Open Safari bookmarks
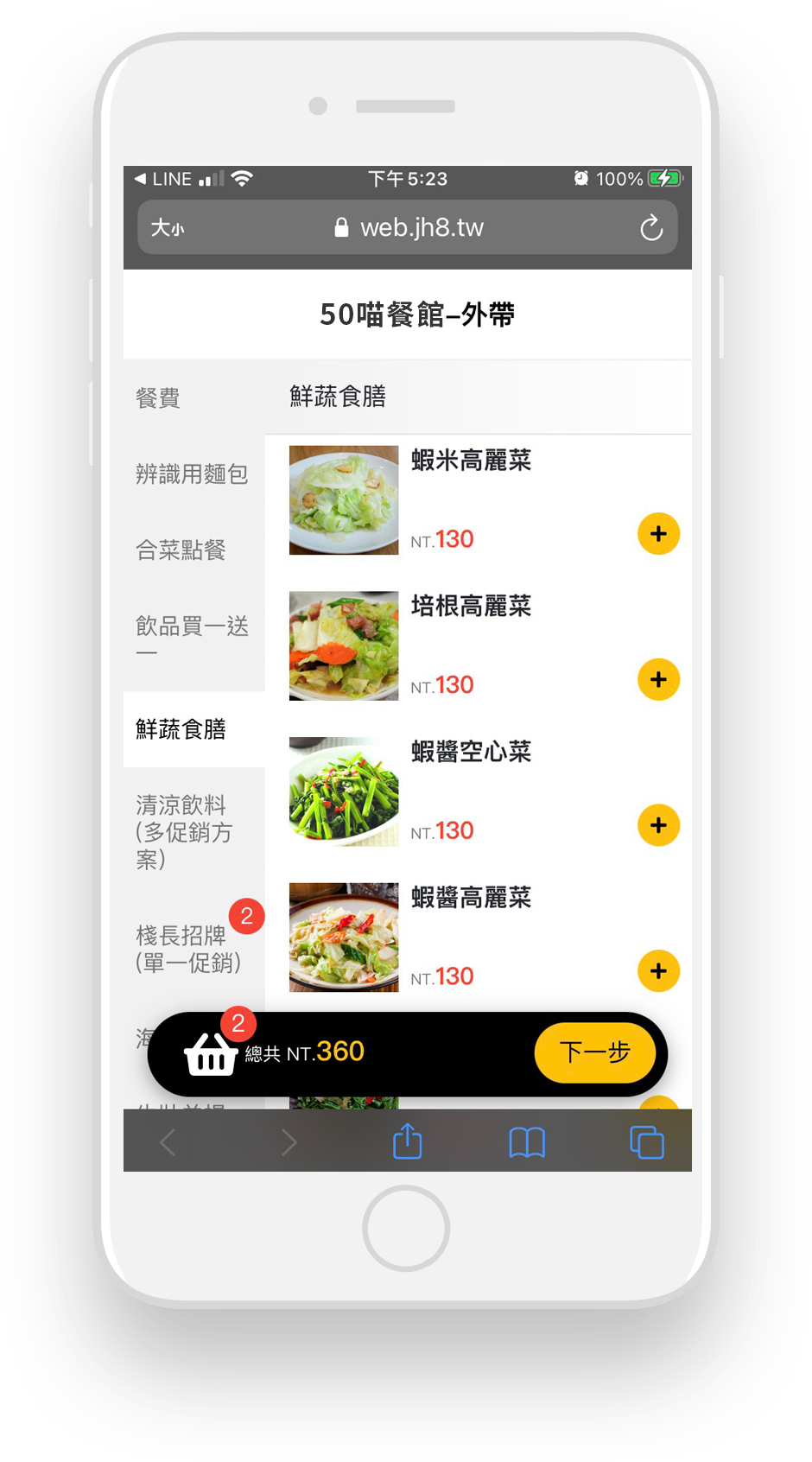This screenshot has height=1462, width=812. click(527, 1142)
